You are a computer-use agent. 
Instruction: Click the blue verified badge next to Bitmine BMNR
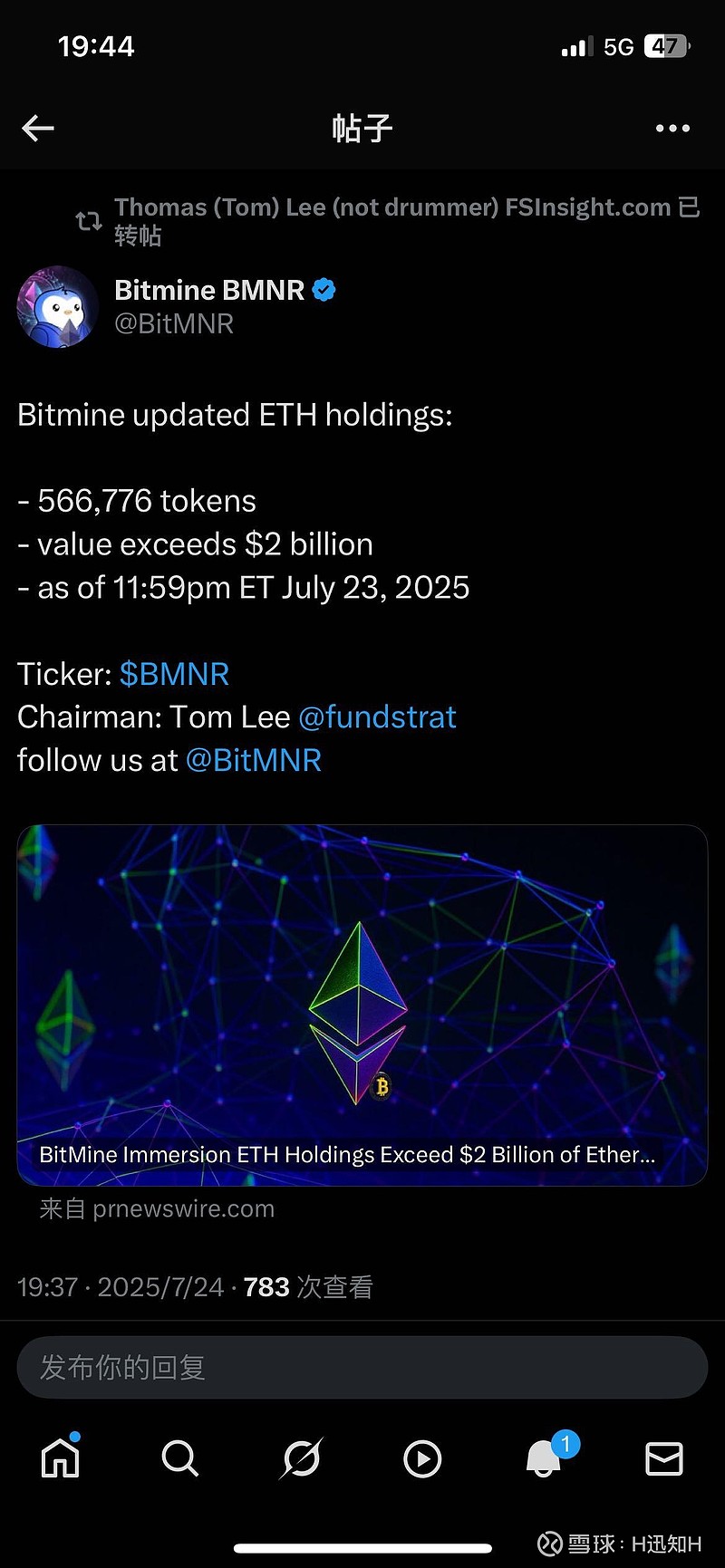(324, 289)
